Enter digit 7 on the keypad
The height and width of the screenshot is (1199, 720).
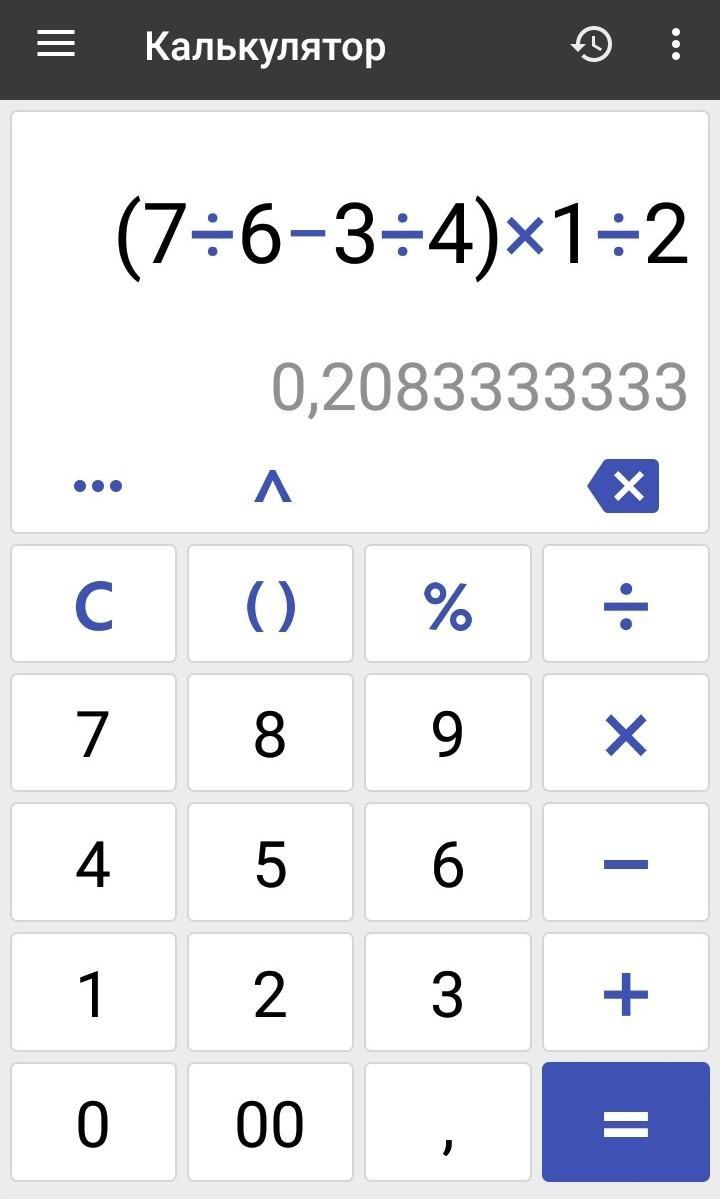tap(93, 733)
